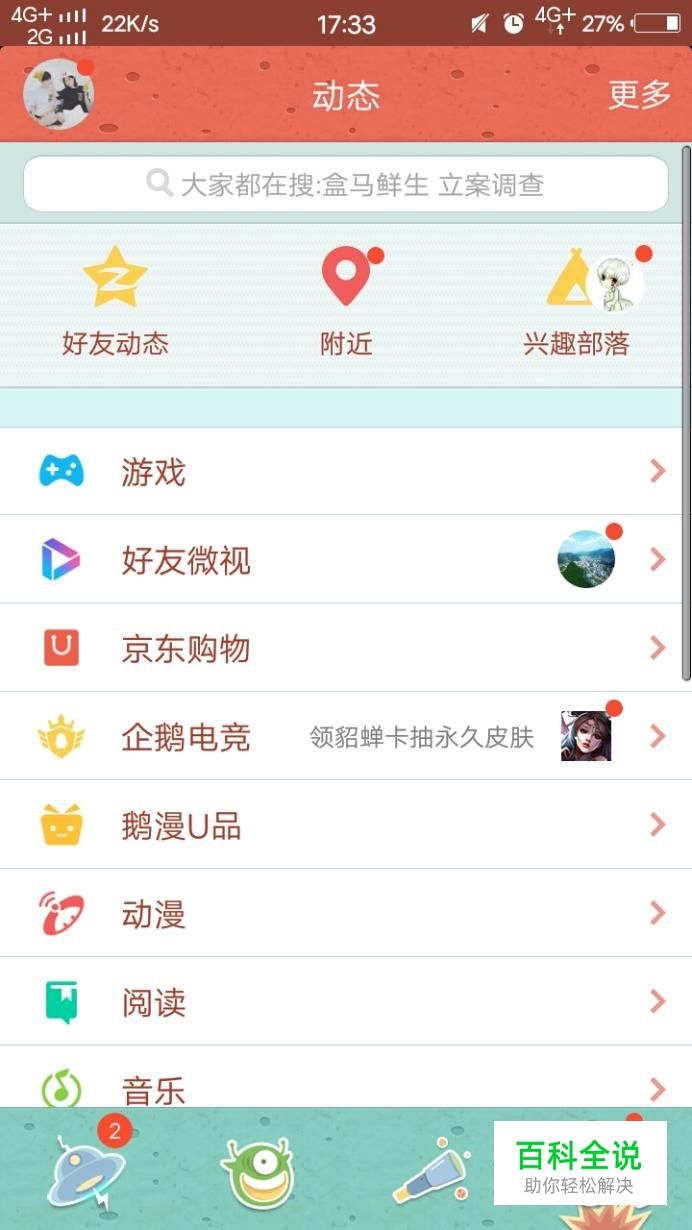The width and height of the screenshot is (692, 1230).
Task: Open 附近 nearby section
Action: pyautogui.click(x=346, y=301)
